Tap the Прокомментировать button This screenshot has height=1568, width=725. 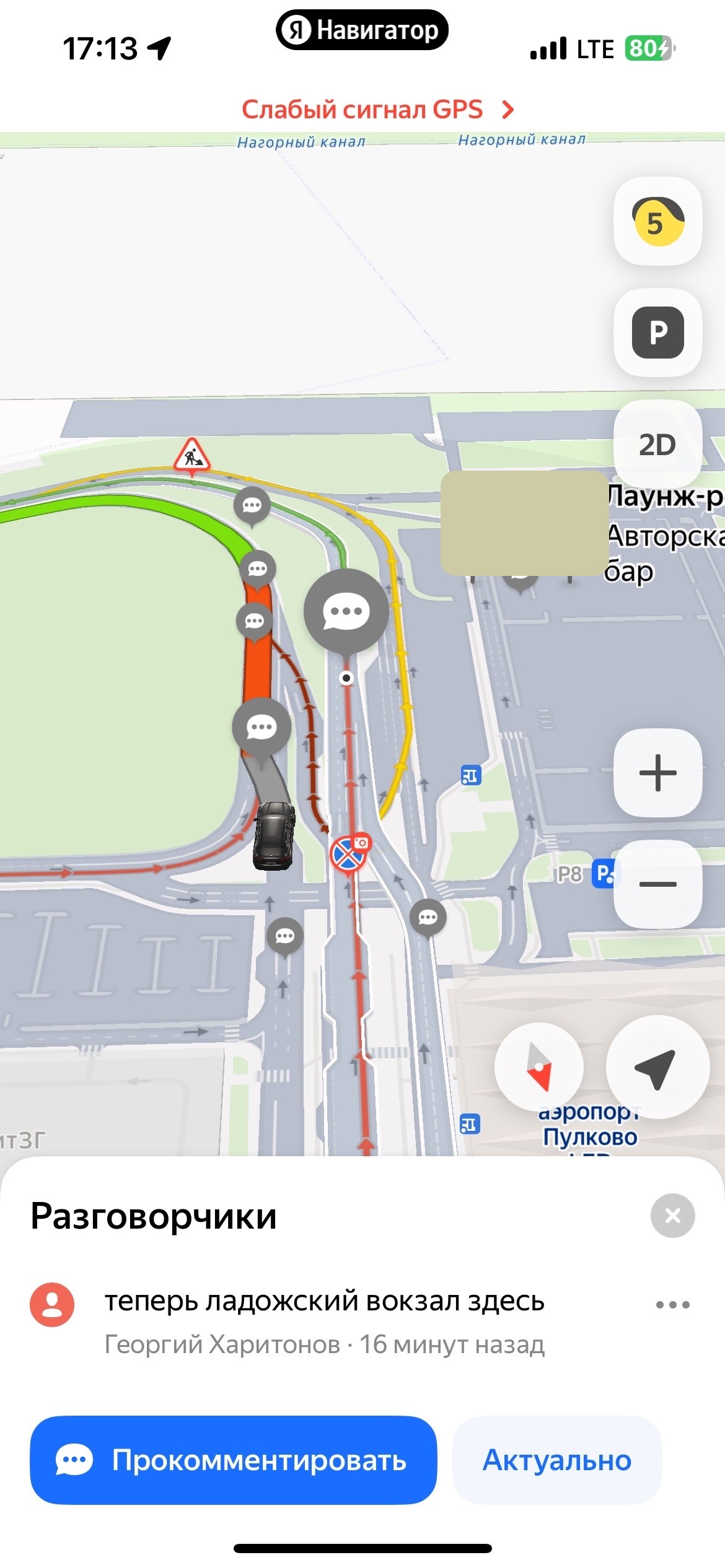click(x=233, y=1460)
